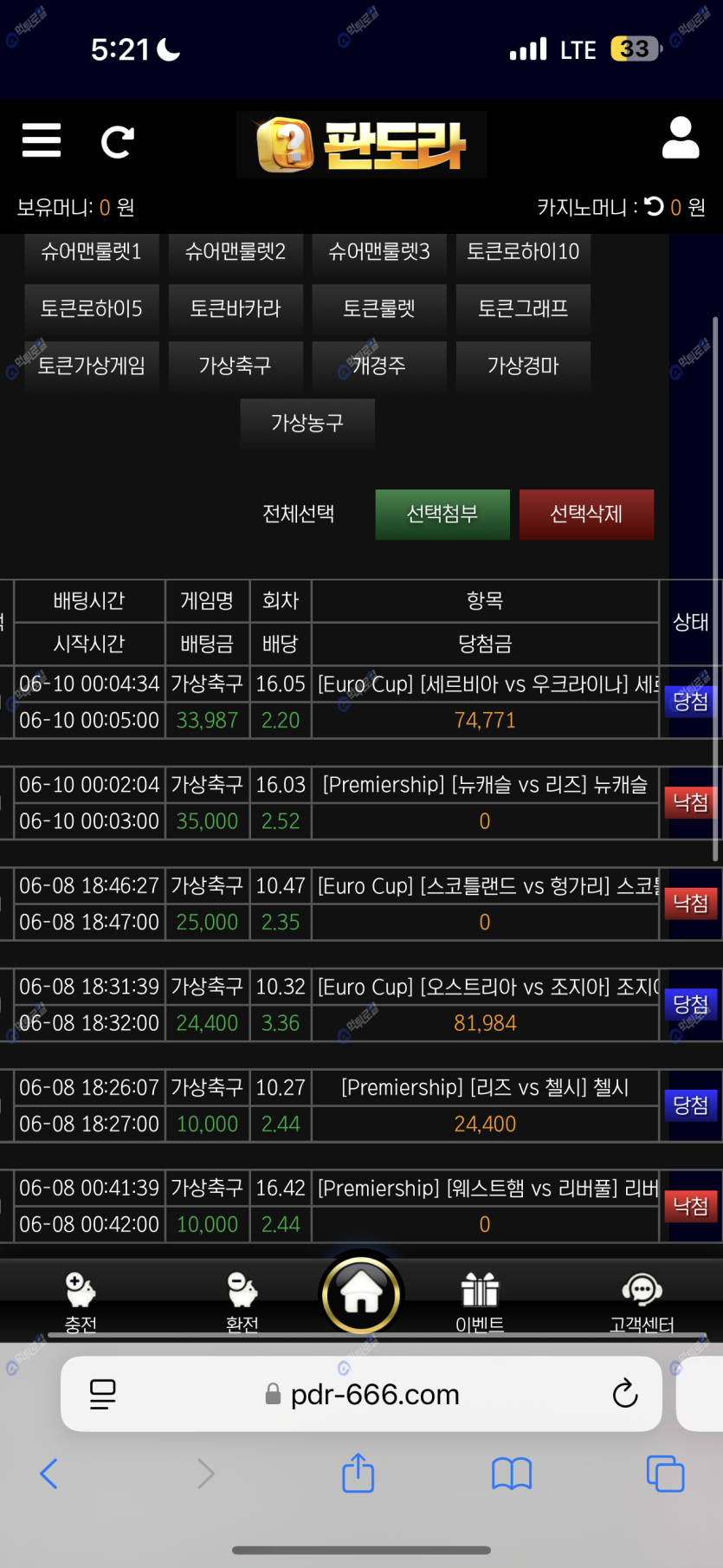
Task: Select the 개경주 tab
Action: pos(379,366)
